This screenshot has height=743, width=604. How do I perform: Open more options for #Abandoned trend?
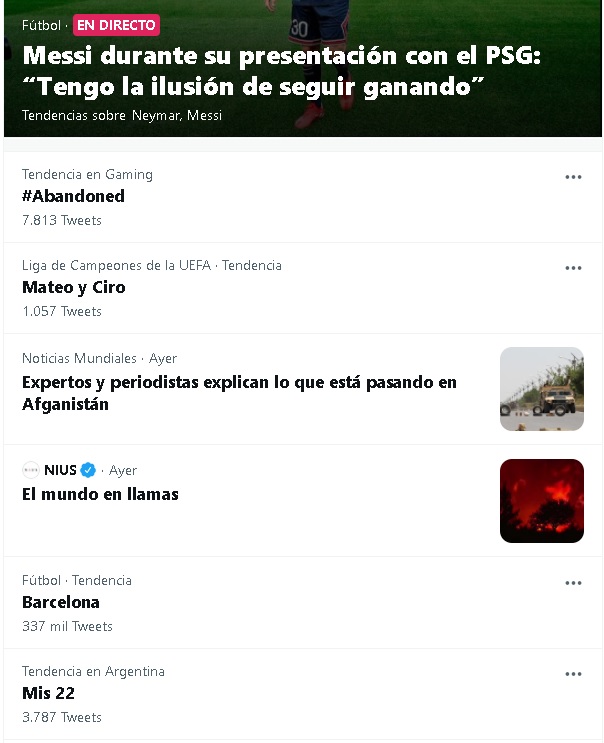pos(573,177)
